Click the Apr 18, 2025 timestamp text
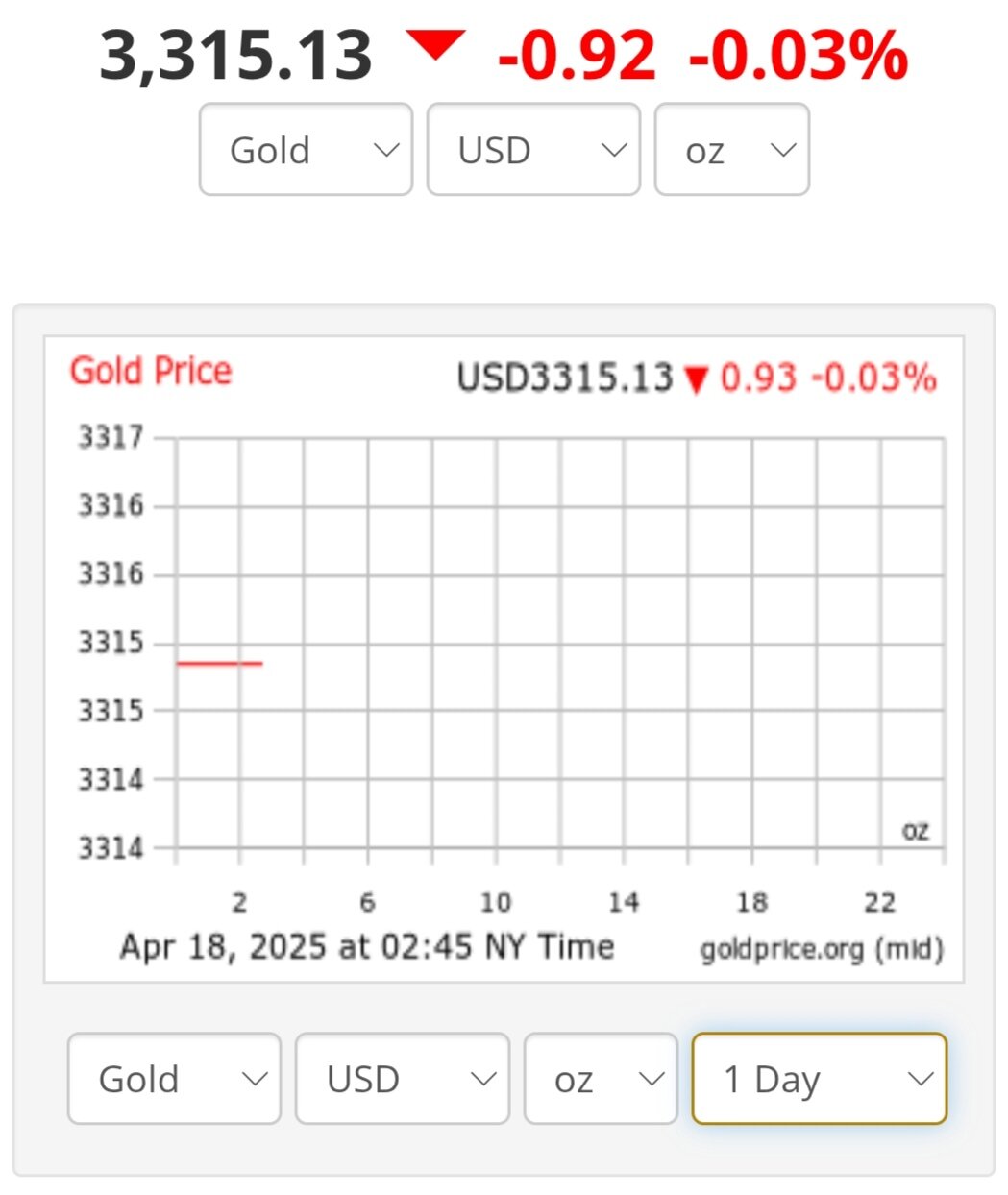Image resolution: width=1008 pixels, height=1195 pixels. [367, 946]
